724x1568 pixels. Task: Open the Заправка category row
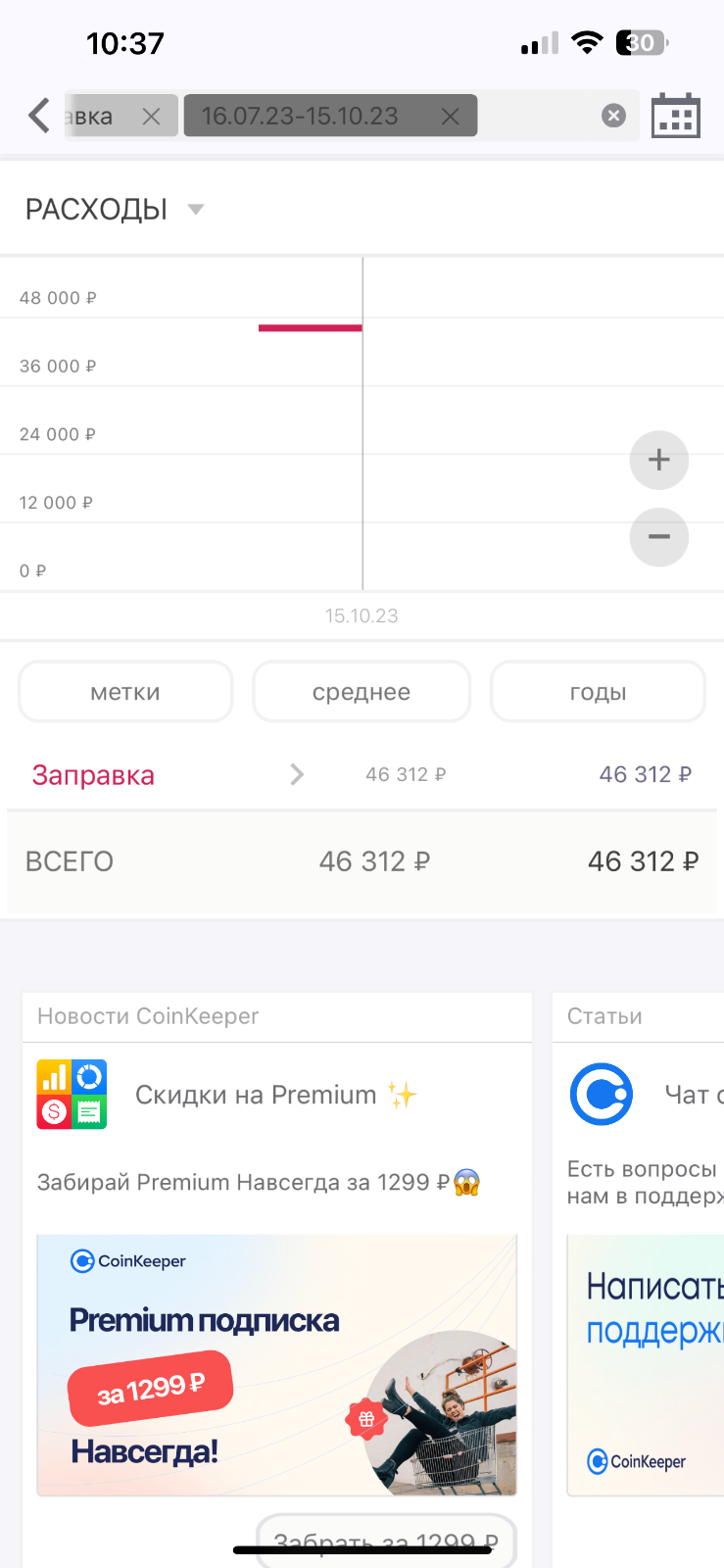click(362, 774)
